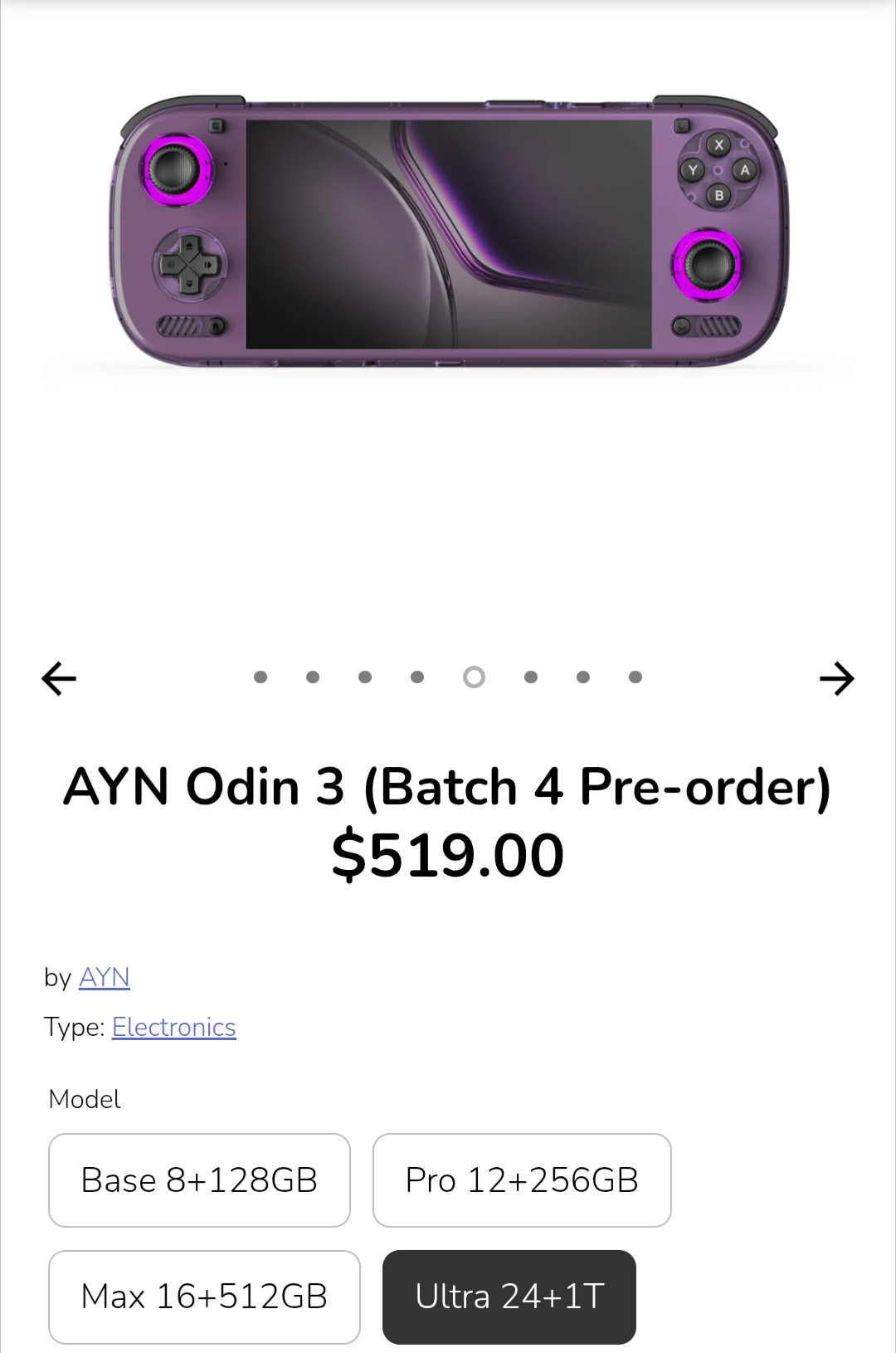Select the Base 8+128GB model
The image size is (896, 1353).
pos(199,1180)
